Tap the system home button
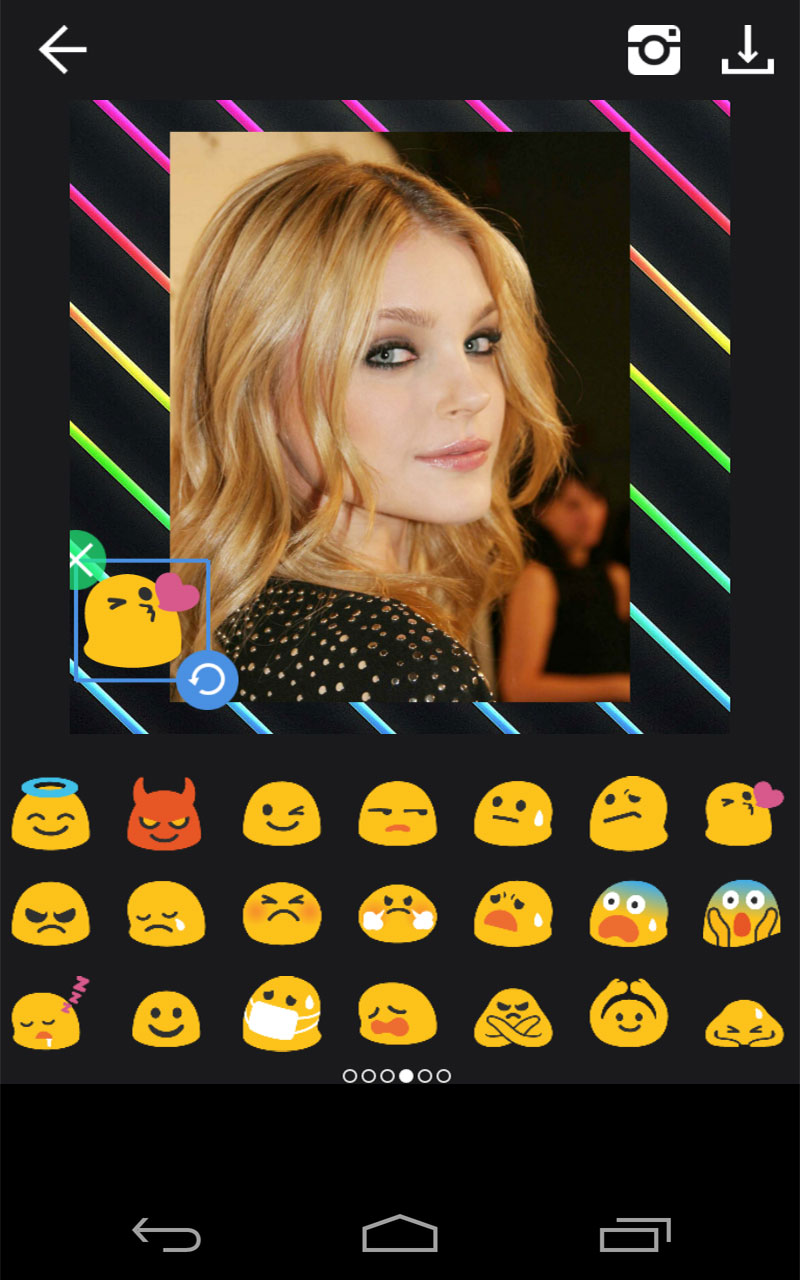 point(400,1234)
